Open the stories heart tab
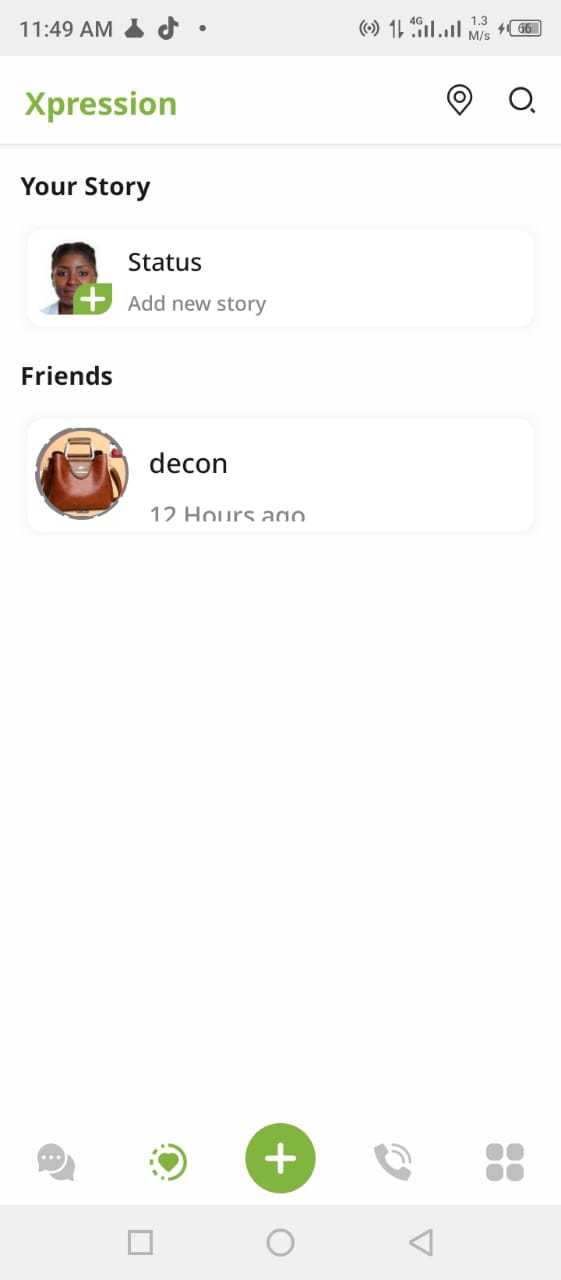The height and width of the screenshot is (1280, 561). [168, 1162]
